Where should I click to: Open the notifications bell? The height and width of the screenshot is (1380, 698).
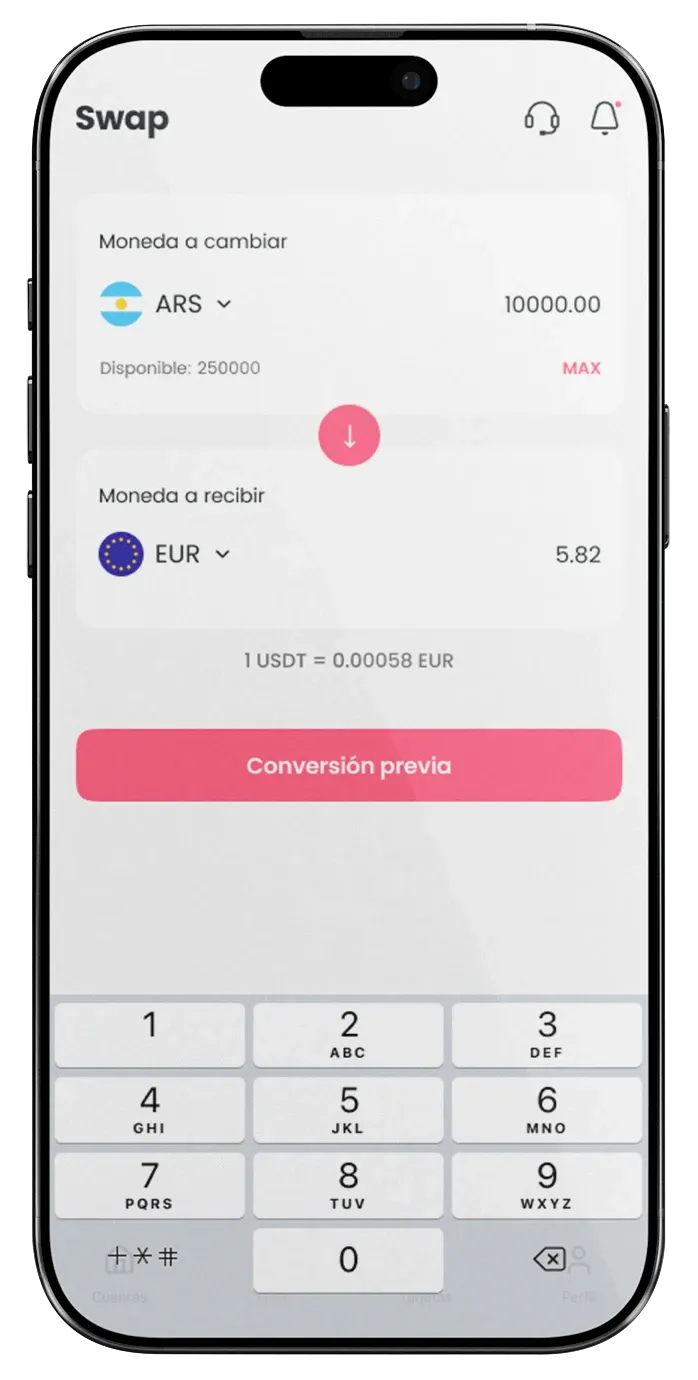pos(604,119)
